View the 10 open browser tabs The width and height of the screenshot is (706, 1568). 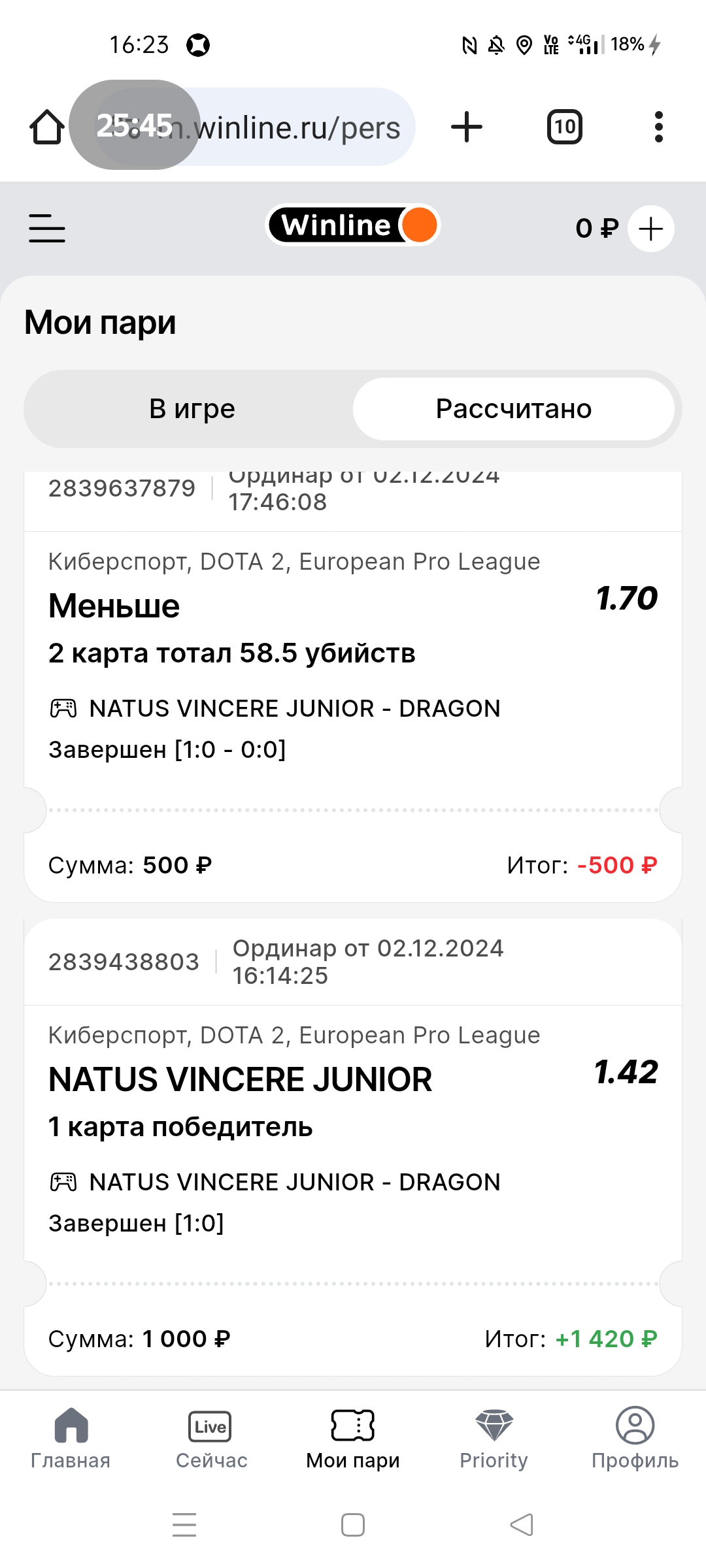pos(565,127)
